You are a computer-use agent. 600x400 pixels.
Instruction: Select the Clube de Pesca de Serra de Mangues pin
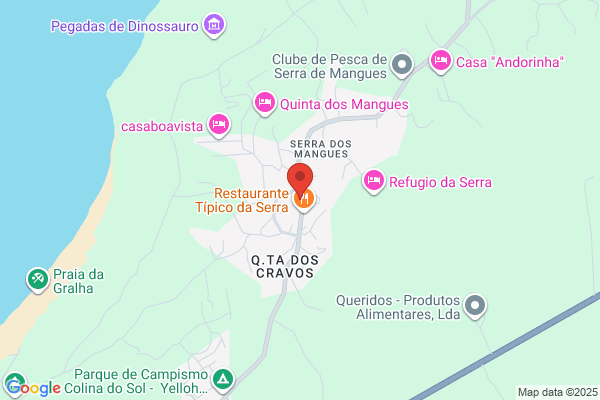click(x=402, y=65)
